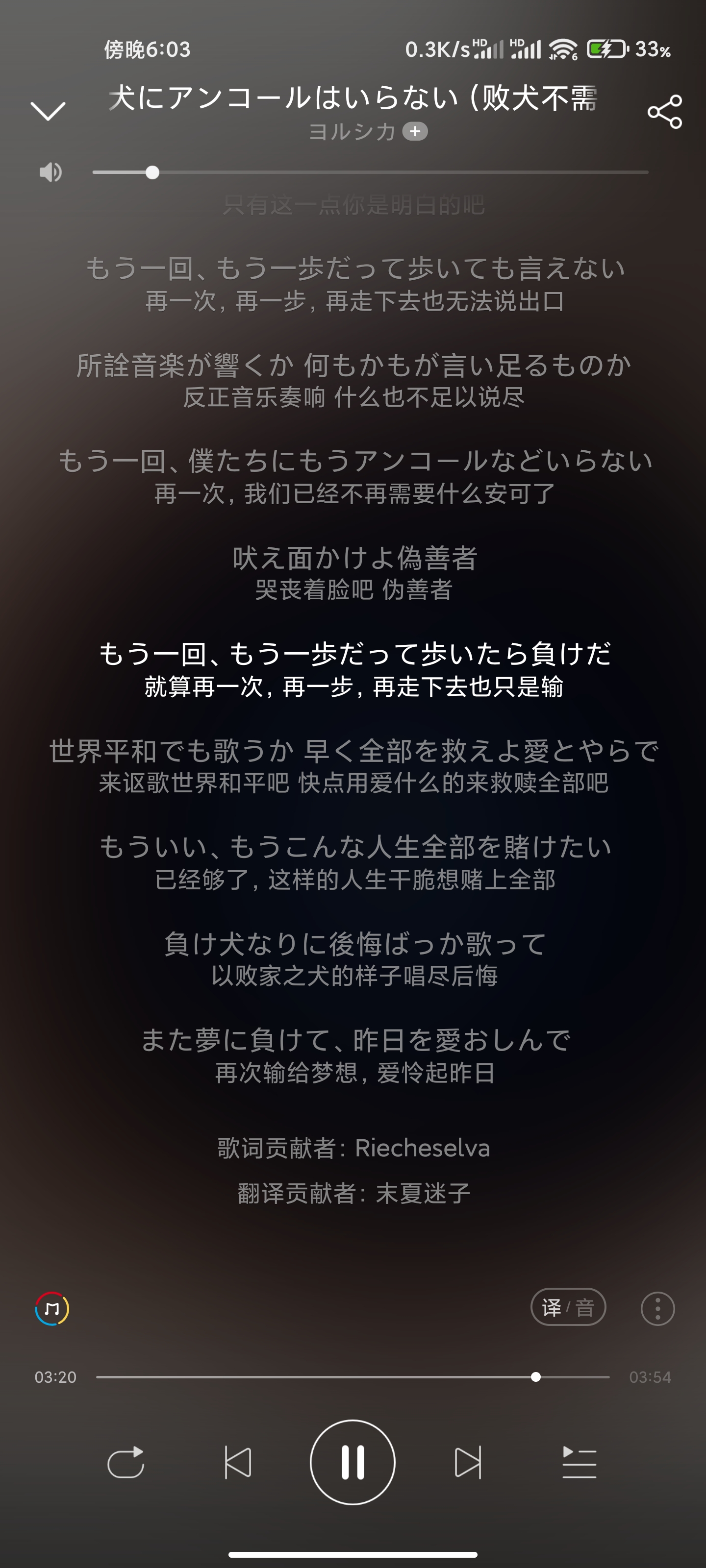Image resolution: width=706 pixels, height=1568 pixels.
Task: Follow artist ヨルシカ with plus button
Action: coord(415,131)
